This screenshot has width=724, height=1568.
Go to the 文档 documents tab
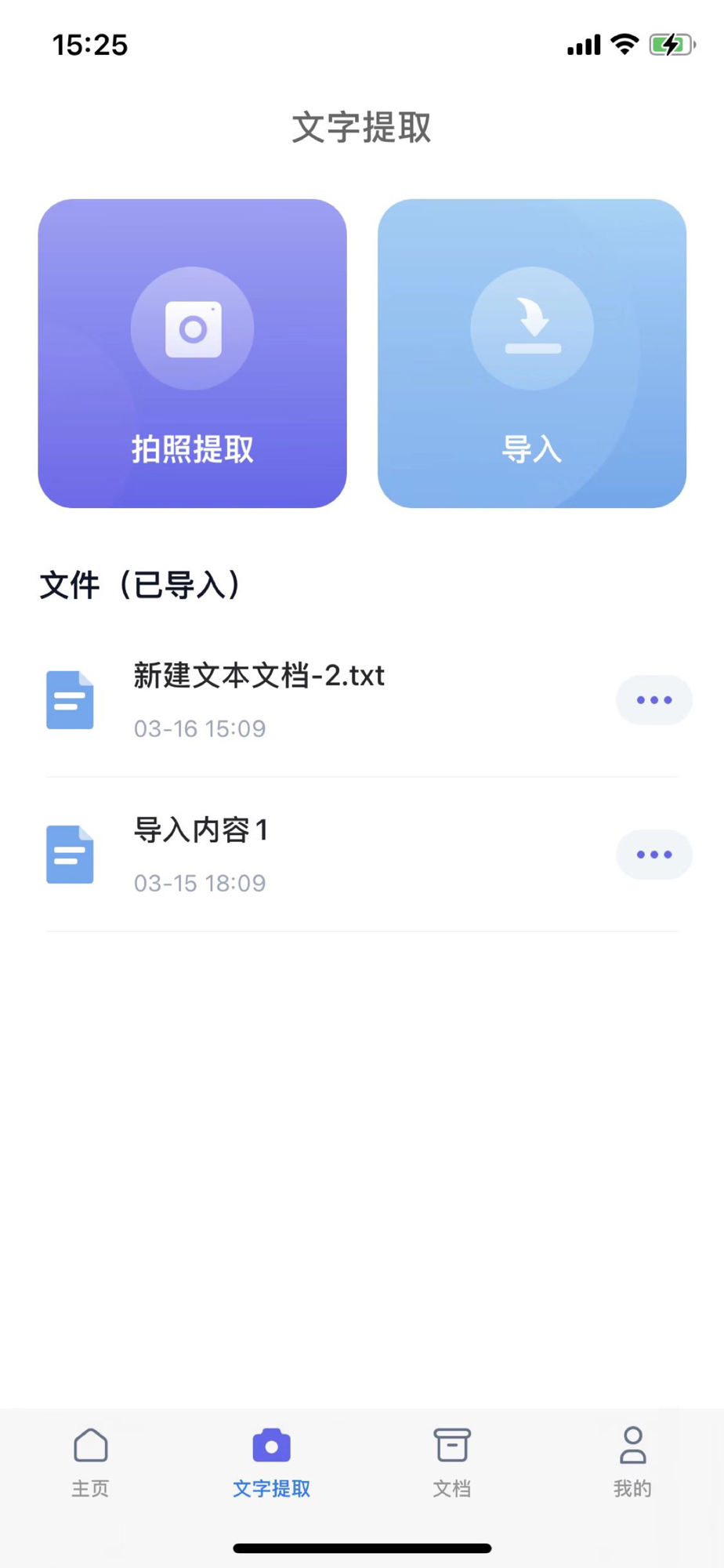[x=452, y=1463]
